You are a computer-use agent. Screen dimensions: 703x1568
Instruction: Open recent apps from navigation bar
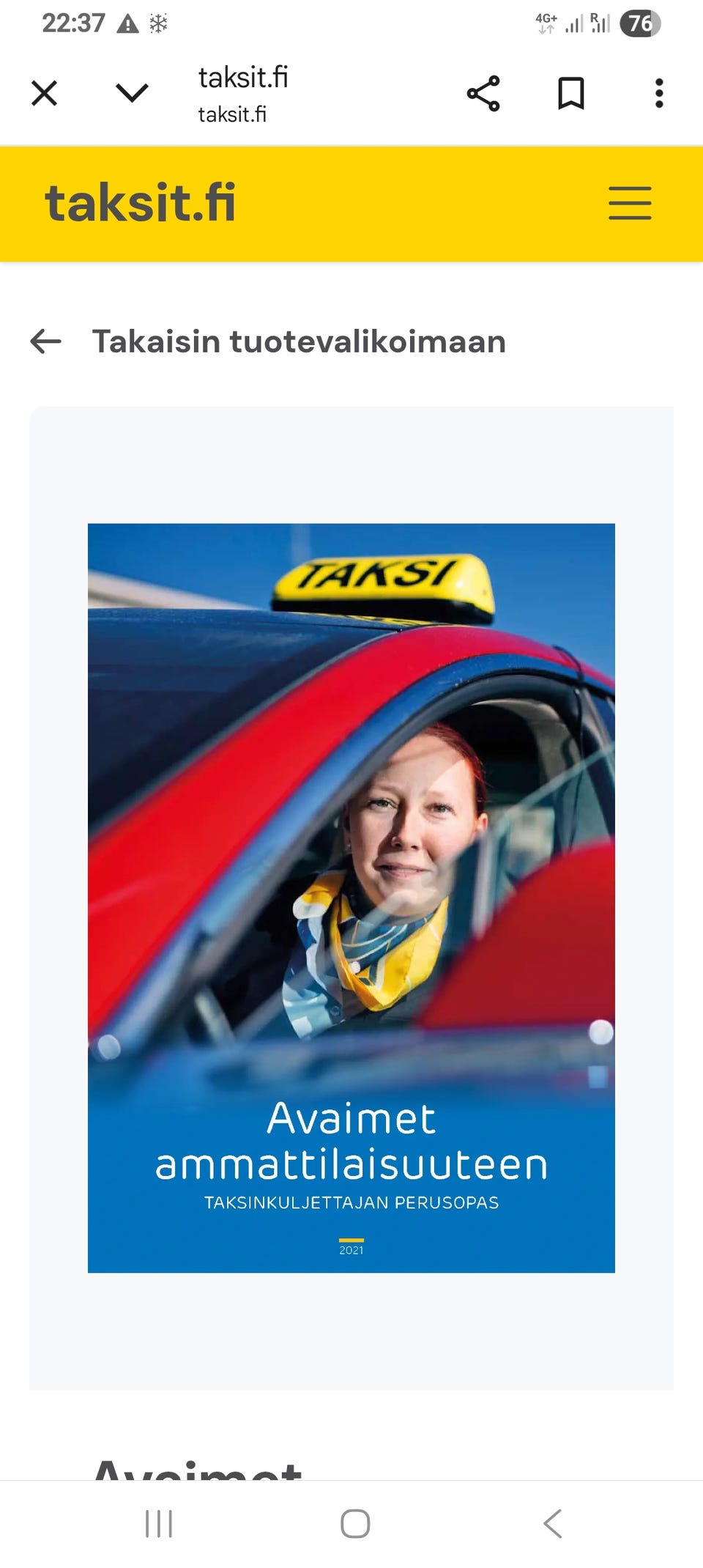coord(159,1524)
